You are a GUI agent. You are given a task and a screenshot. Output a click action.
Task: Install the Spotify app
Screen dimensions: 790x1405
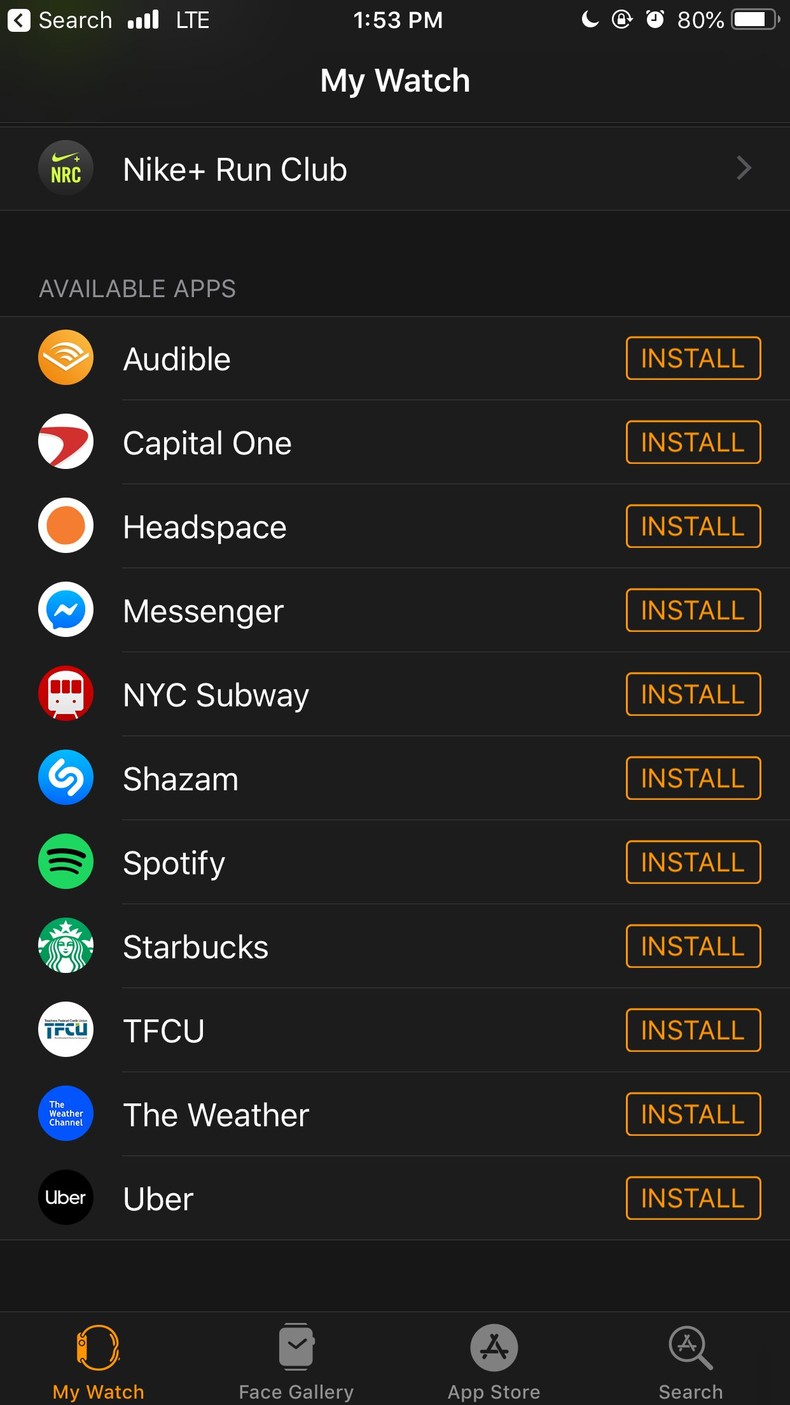(x=693, y=863)
